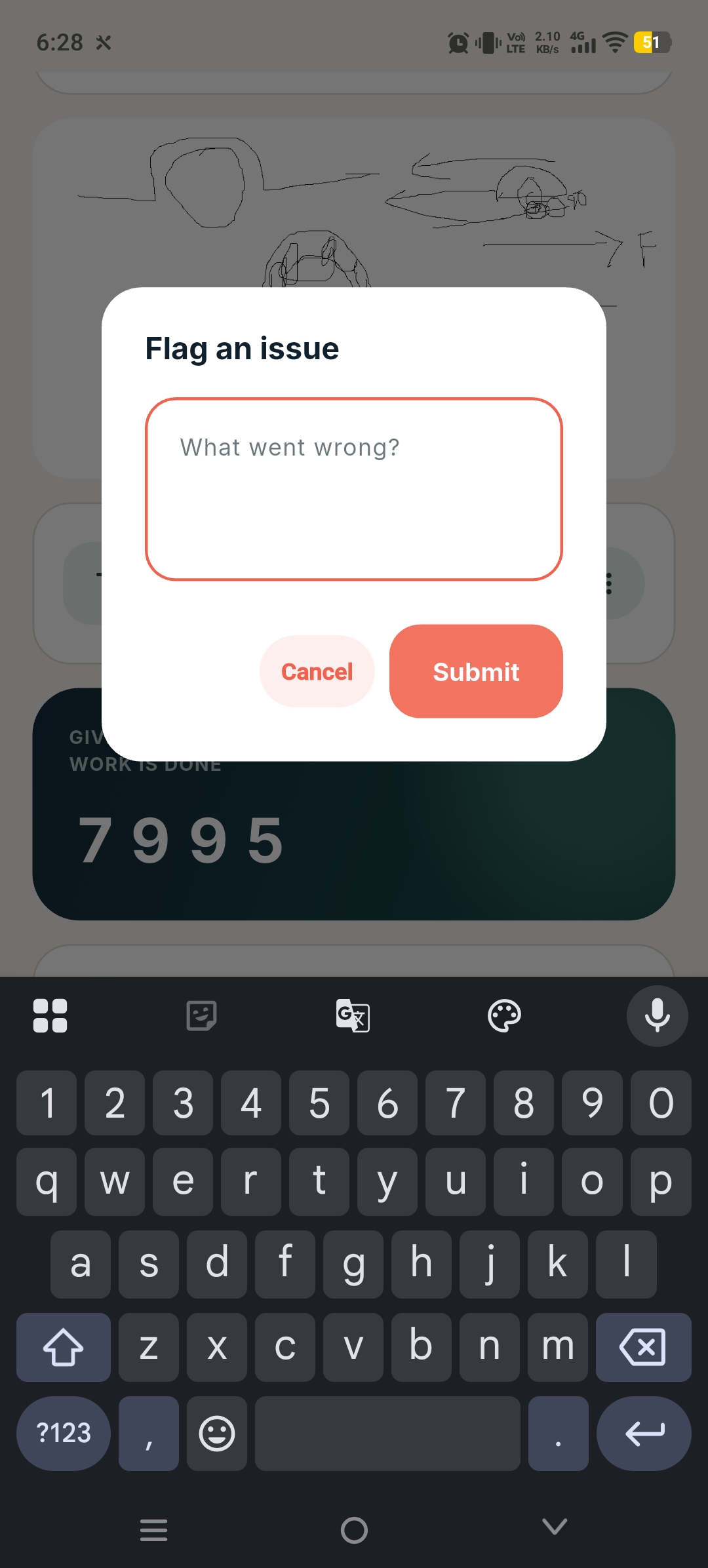Image resolution: width=708 pixels, height=1568 pixels.
Task: Open the keyboard translate tool
Action: pos(353,1016)
